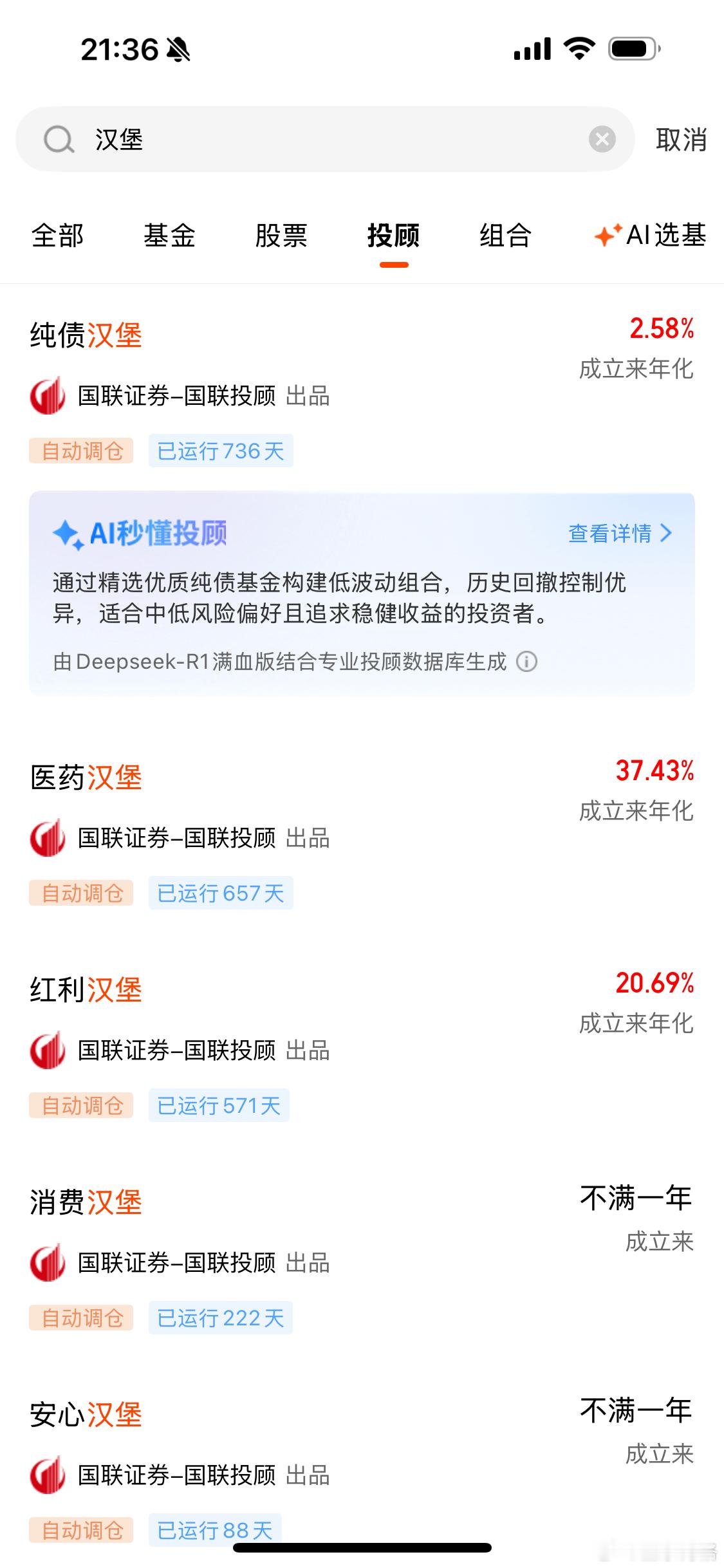The height and width of the screenshot is (1568, 724).
Task: Toggle the 自动调仓 tag under 消费汉堡
Action: (x=81, y=1318)
